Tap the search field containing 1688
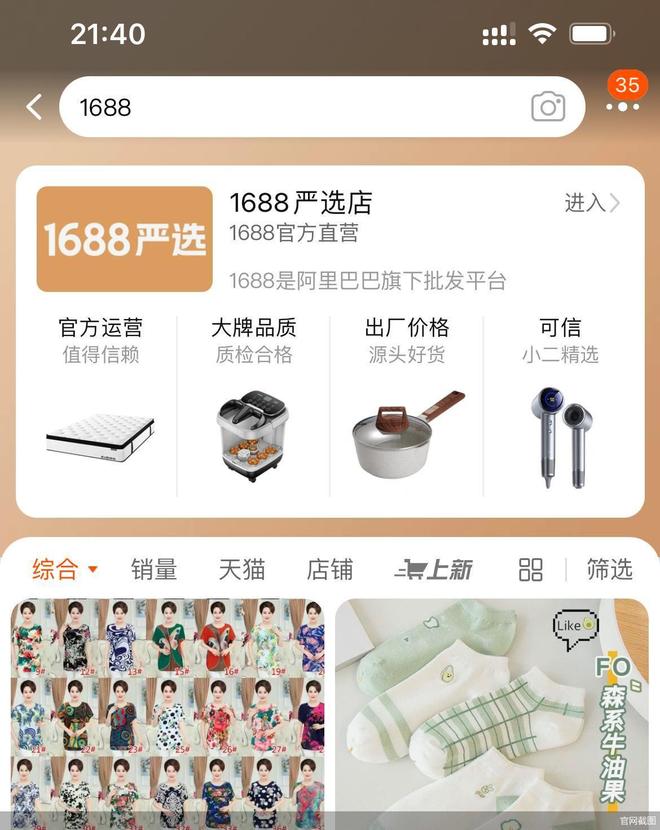The height and width of the screenshot is (830, 660). pos(290,107)
